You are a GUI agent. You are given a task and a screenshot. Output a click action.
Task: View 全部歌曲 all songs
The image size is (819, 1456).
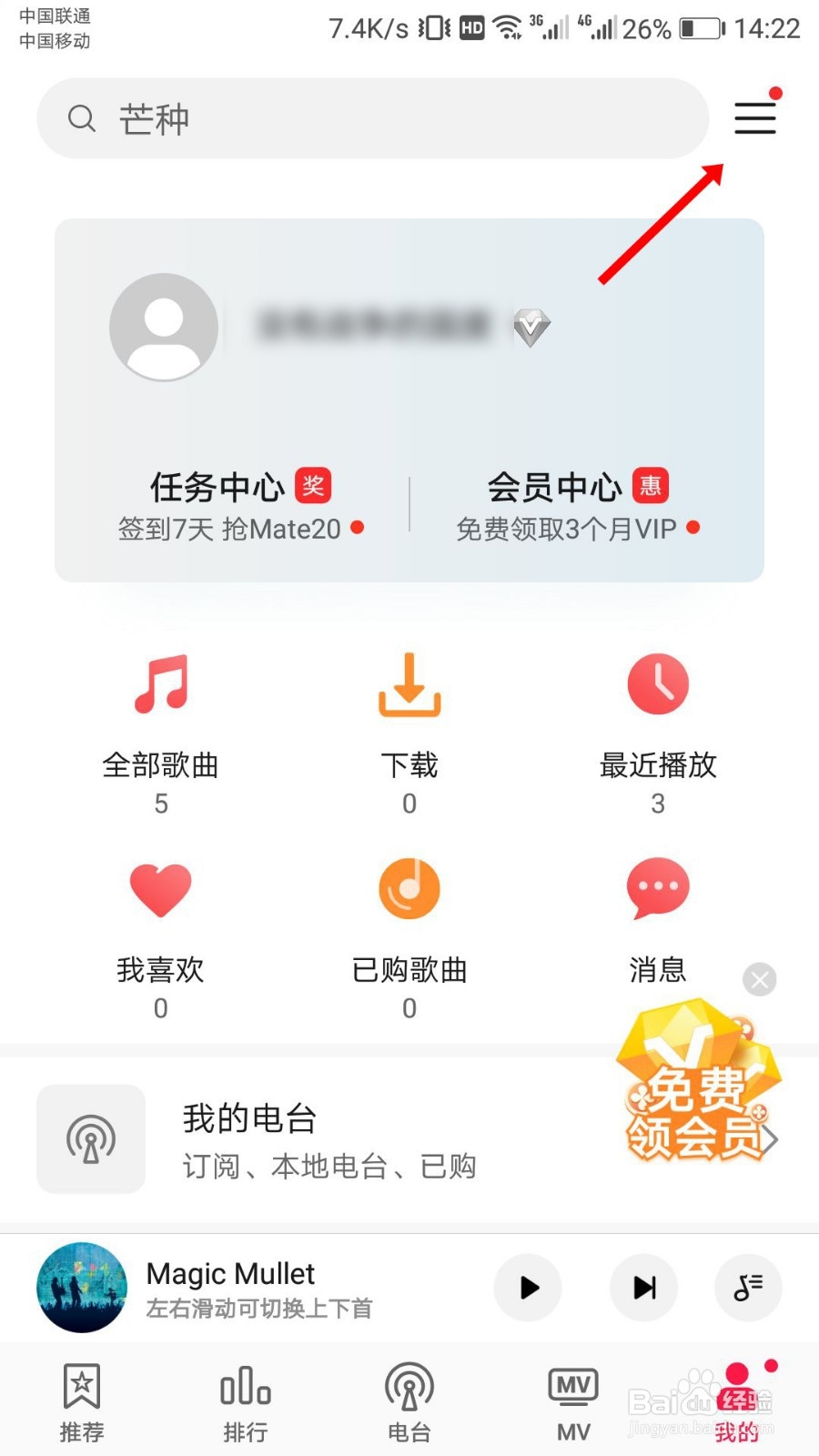[161, 728]
